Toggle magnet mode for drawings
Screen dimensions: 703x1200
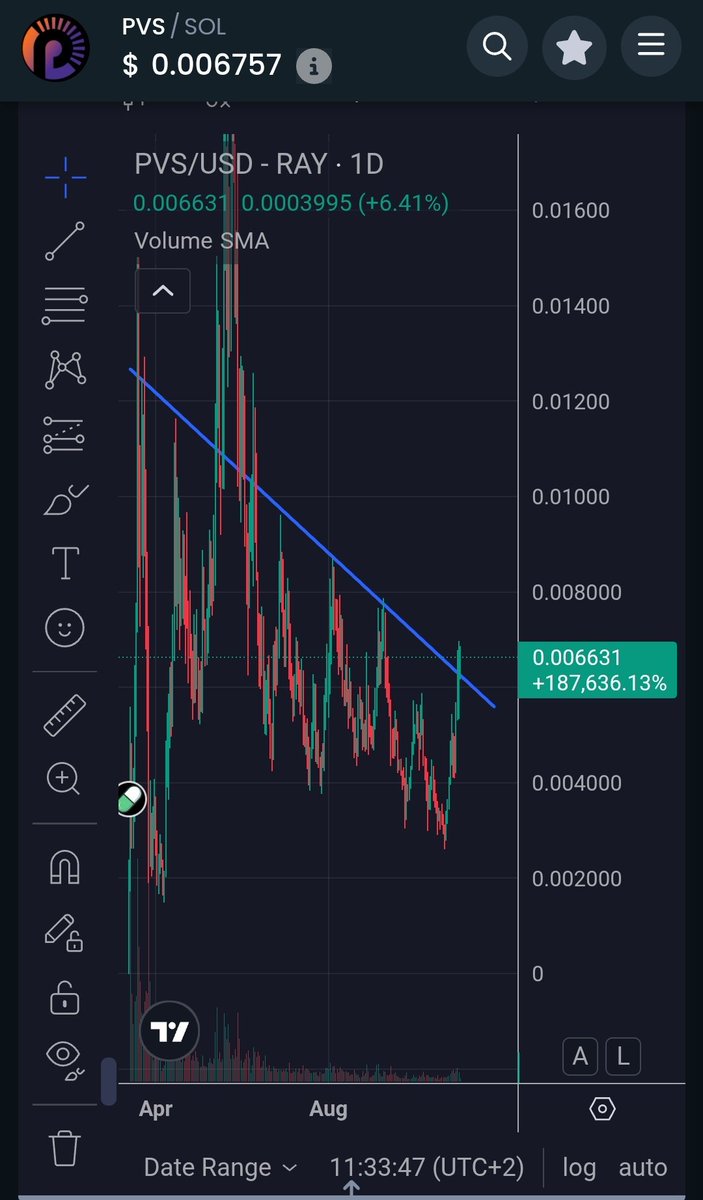pos(65,867)
